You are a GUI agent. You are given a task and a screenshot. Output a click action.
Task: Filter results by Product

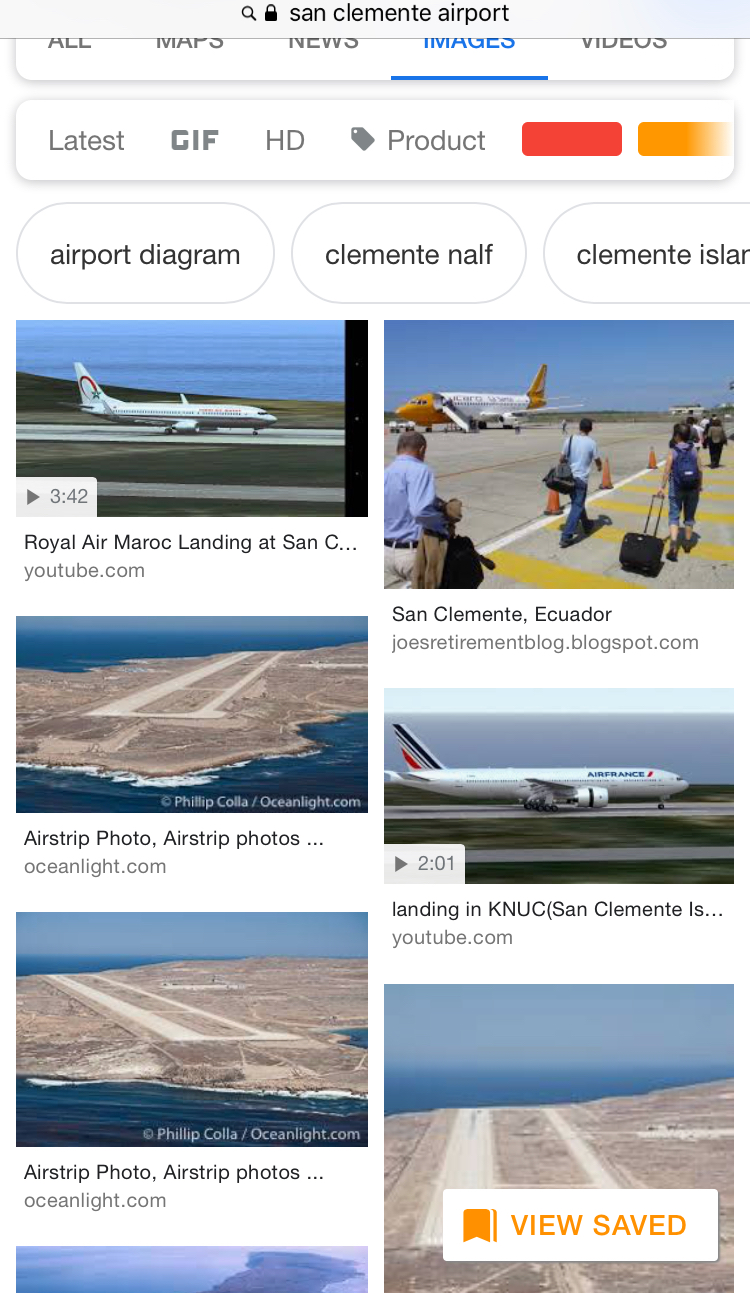tap(419, 140)
